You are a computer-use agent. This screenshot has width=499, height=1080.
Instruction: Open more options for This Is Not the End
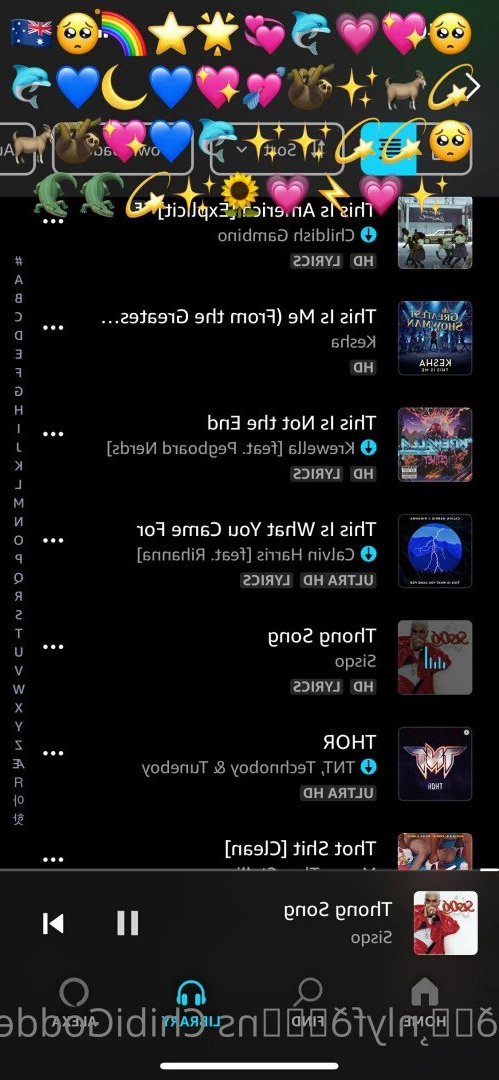pyautogui.click(x=53, y=433)
